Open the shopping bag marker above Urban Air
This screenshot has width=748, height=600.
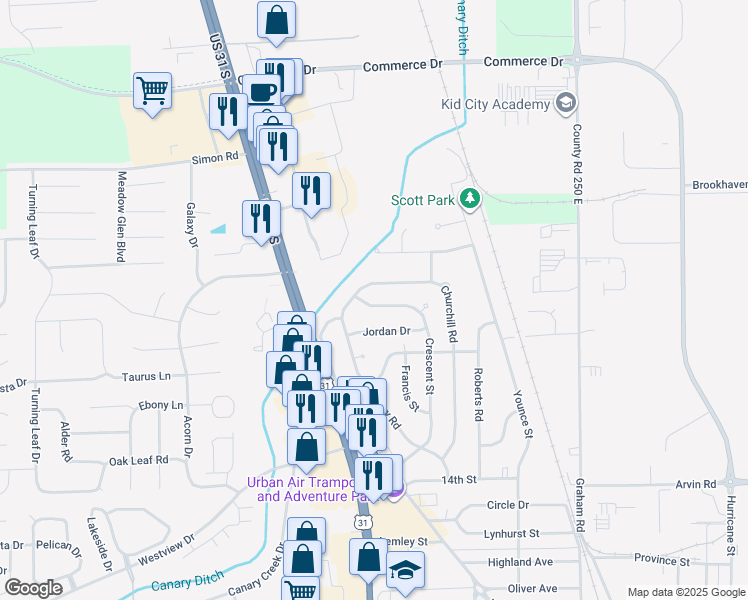point(306,448)
